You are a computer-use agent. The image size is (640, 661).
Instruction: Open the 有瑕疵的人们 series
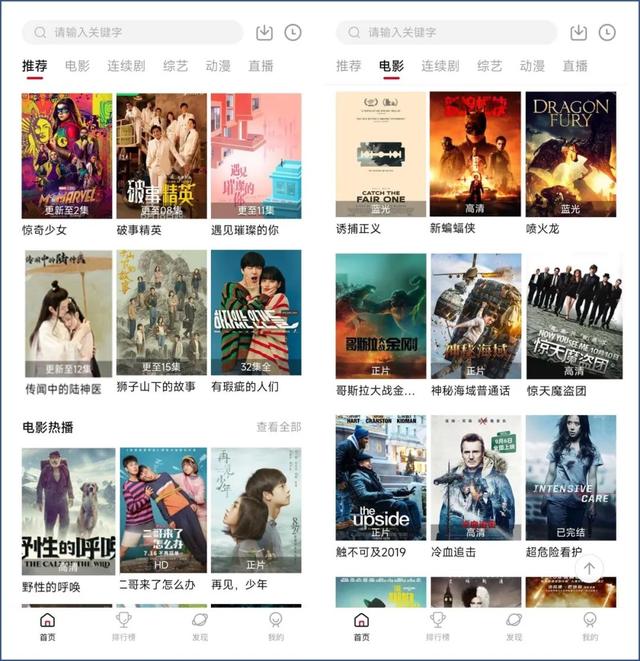point(256,313)
